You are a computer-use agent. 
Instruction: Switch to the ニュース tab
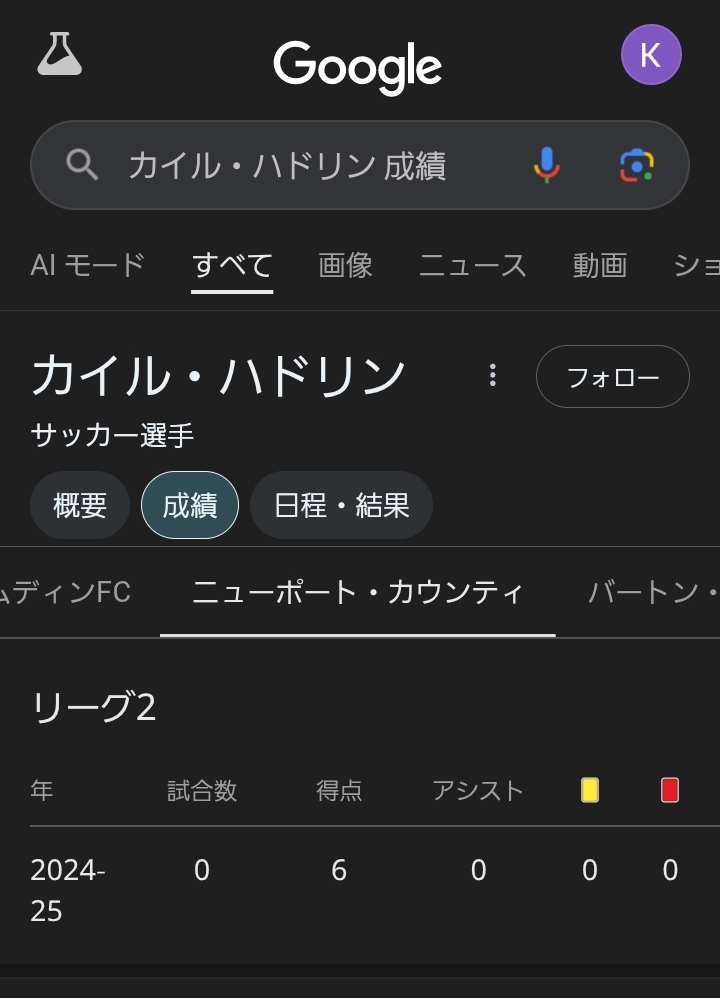point(472,265)
